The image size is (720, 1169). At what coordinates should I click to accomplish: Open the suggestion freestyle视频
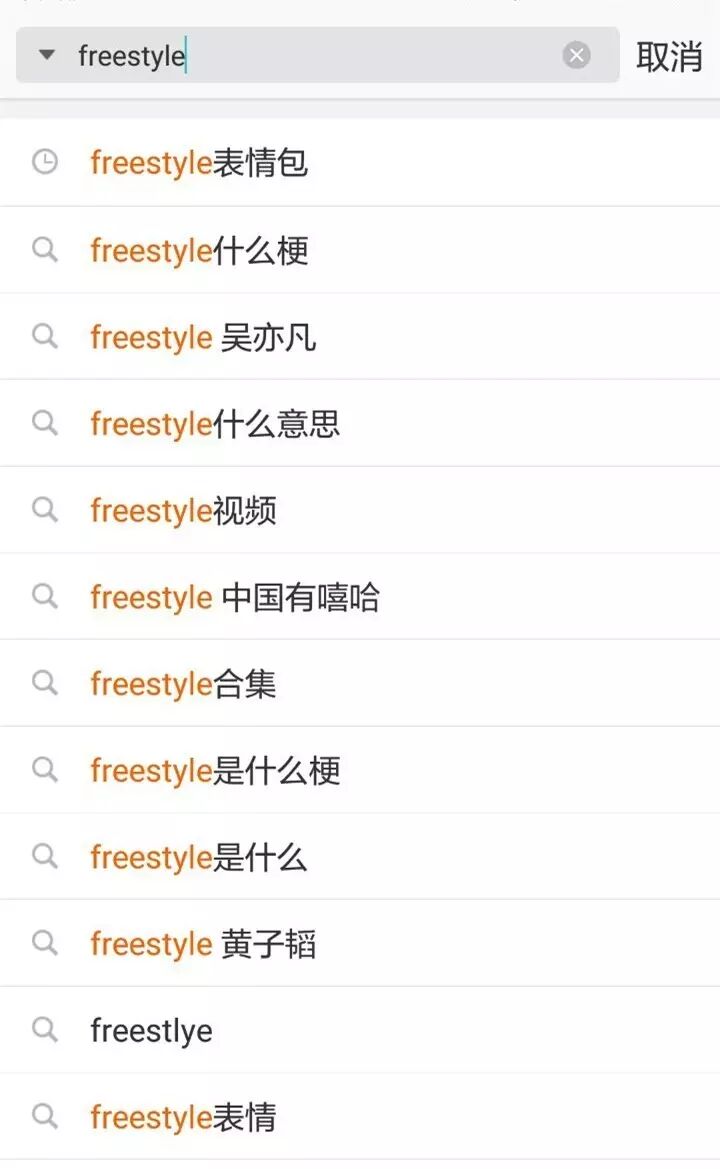click(x=183, y=511)
